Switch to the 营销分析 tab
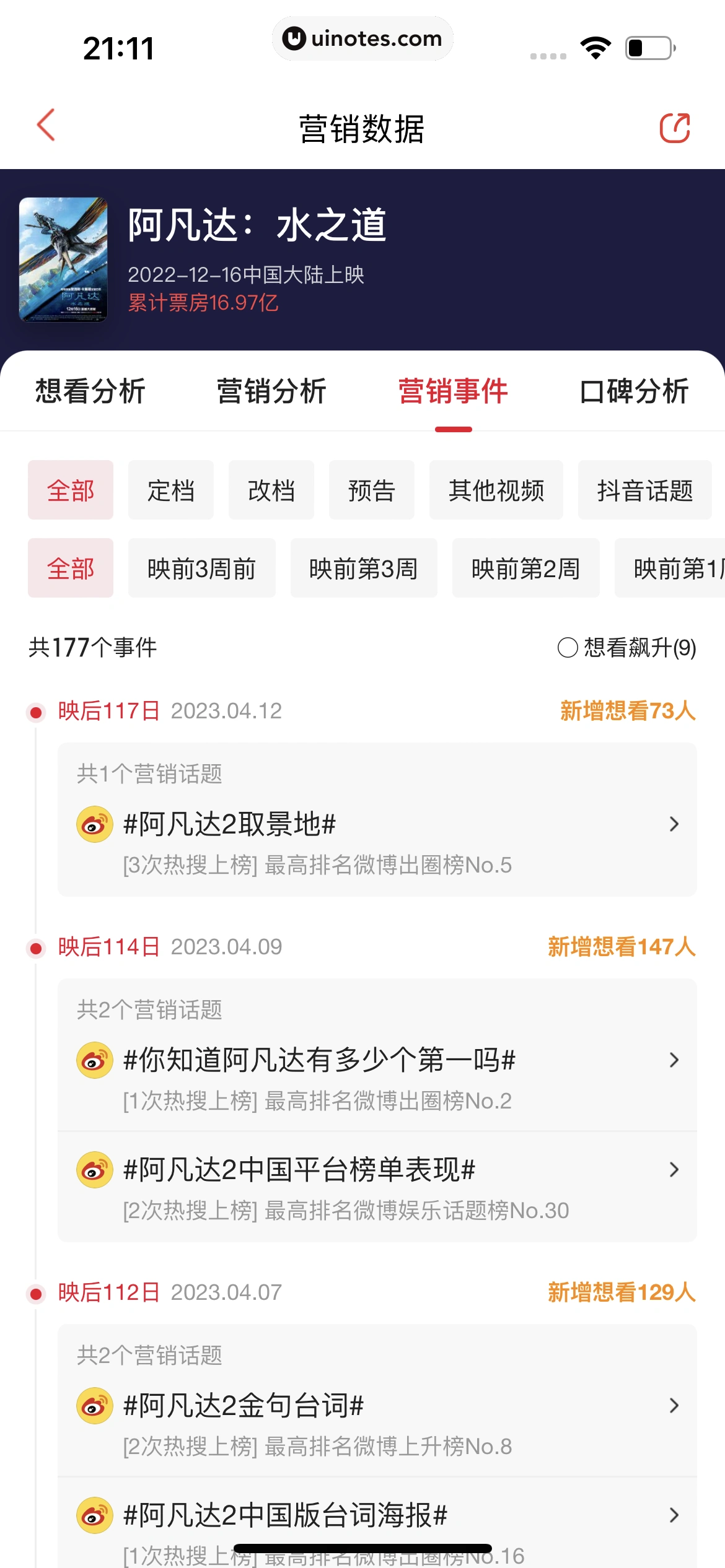The height and width of the screenshot is (1568, 725). (271, 391)
